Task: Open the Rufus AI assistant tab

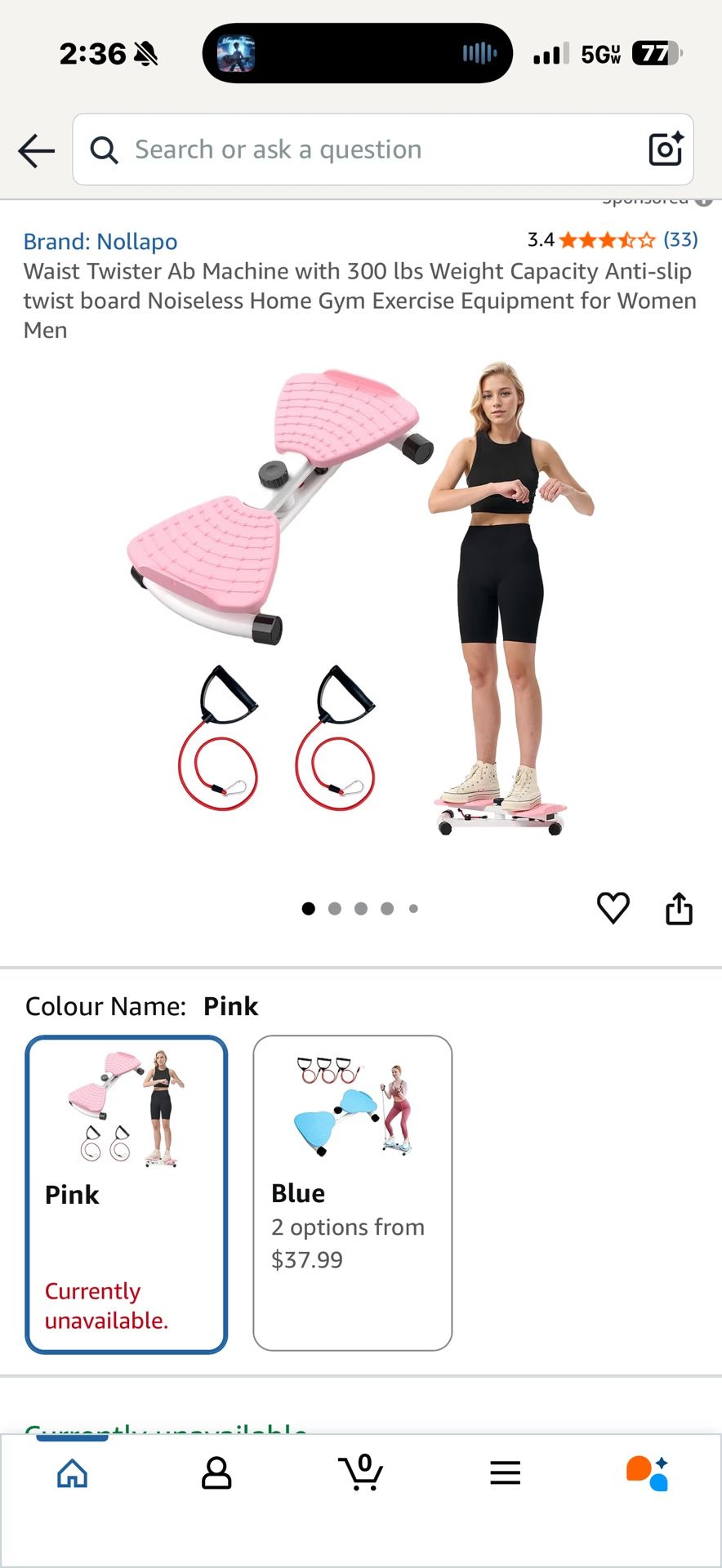Action: click(648, 1473)
